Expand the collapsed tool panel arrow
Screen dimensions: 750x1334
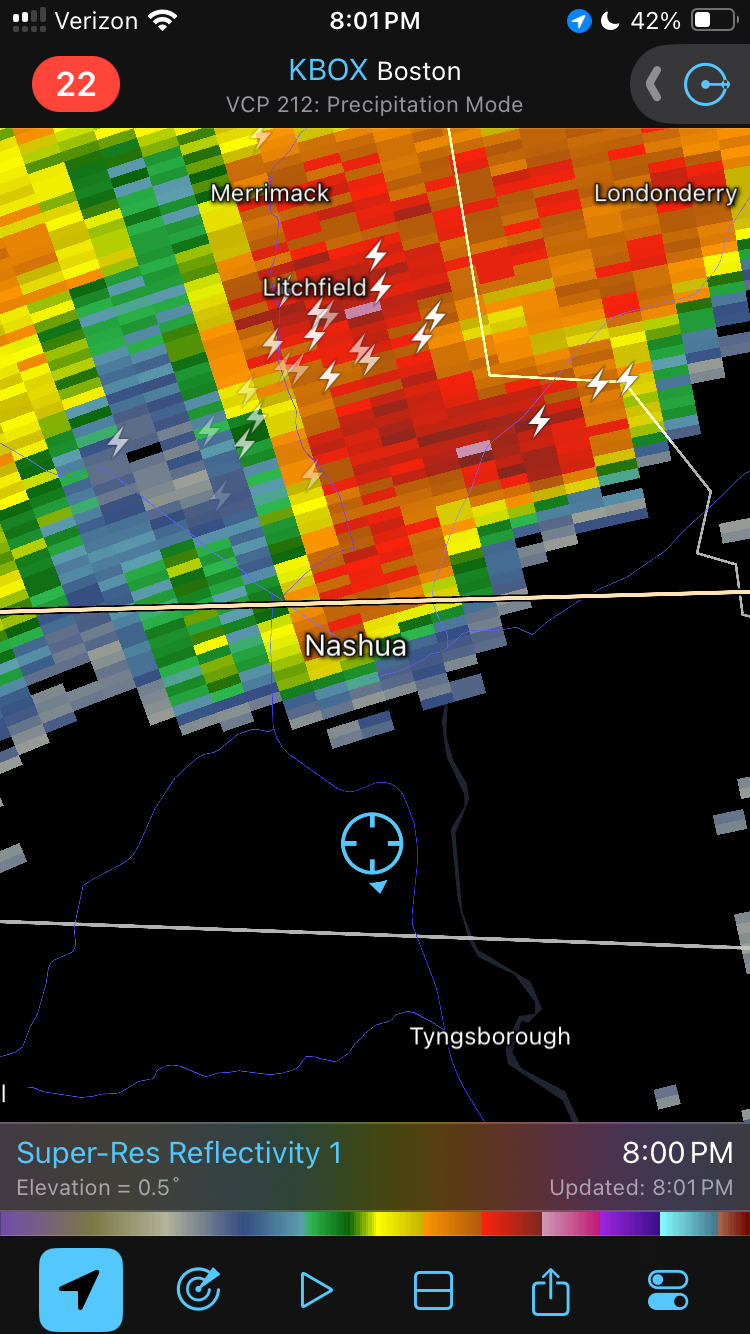click(x=654, y=85)
